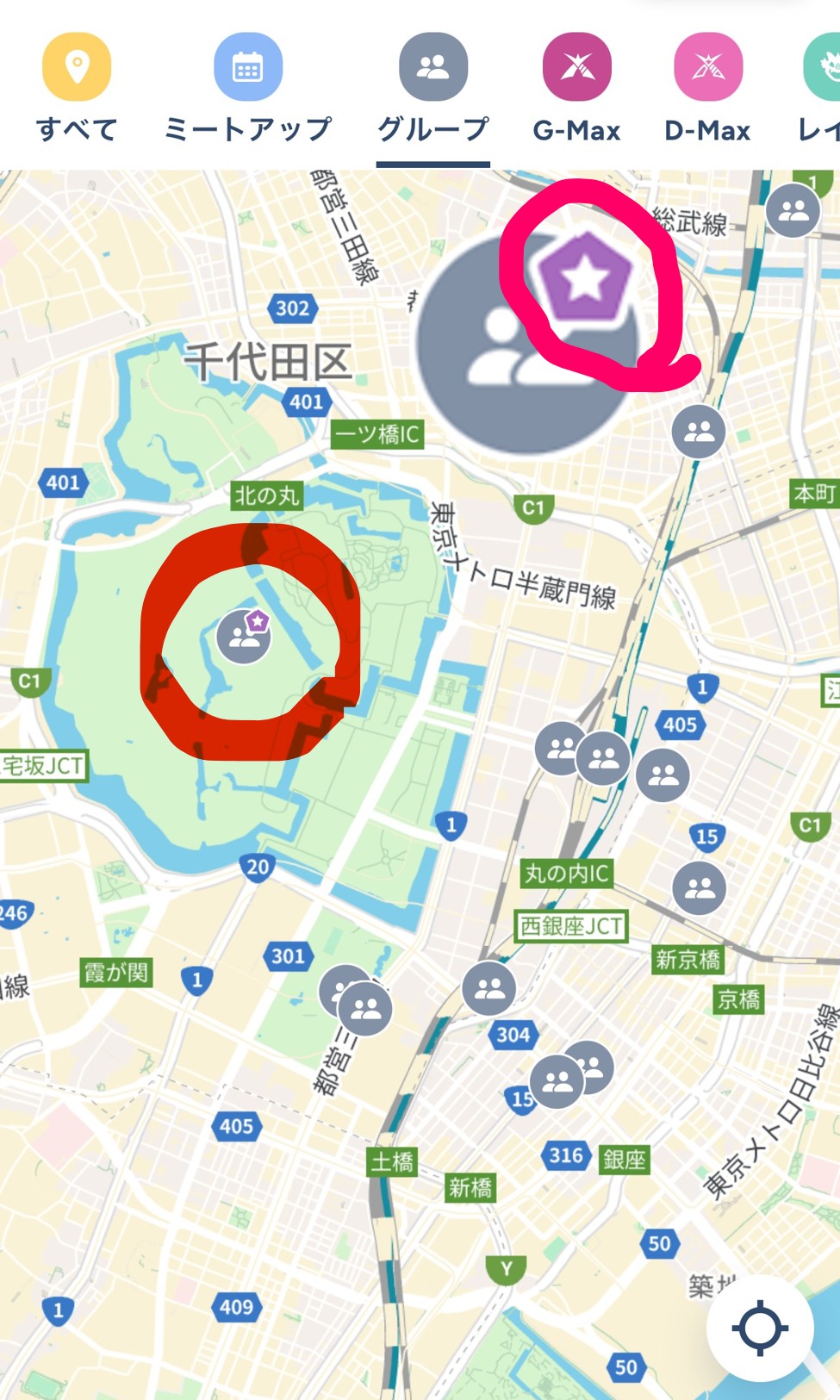Open the group marker next to the 総武線 label
840x1400 pixels.
(x=793, y=210)
